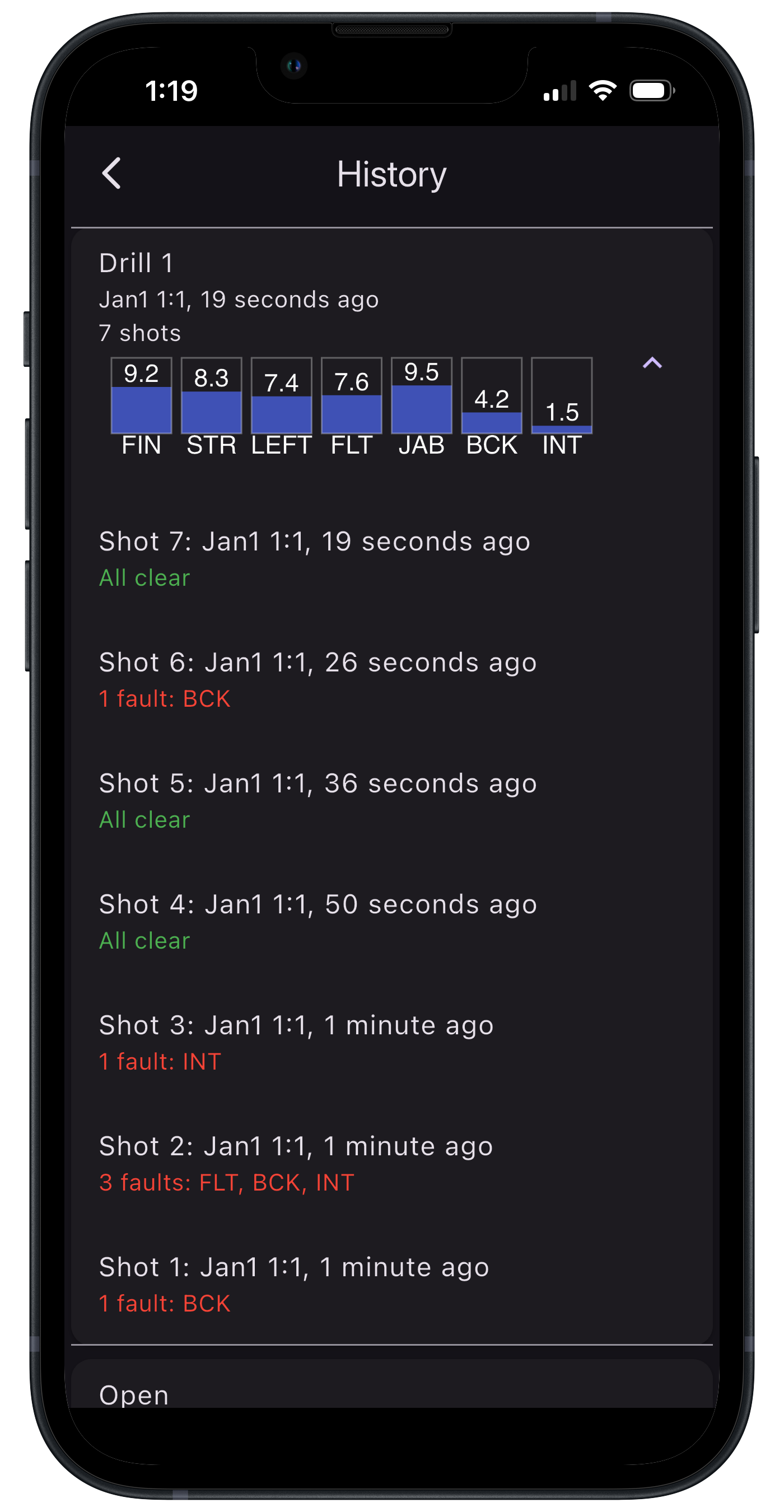Select Shot 4 from 50 seconds ago
This screenshot has height=1512, width=784.
point(317,921)
